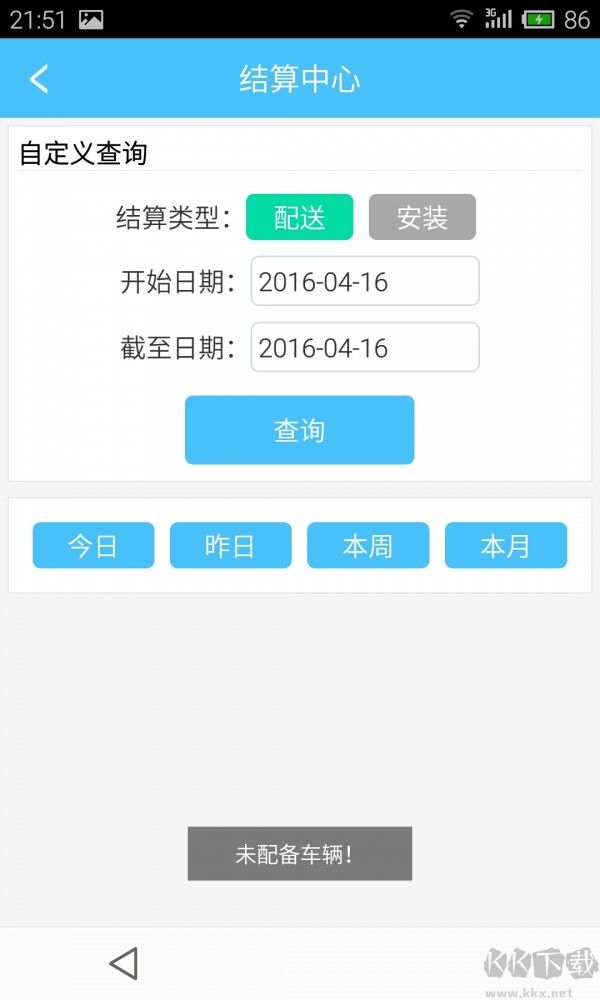600x1000 pixels.
Task: Tap the 查询 button
Action: pos(299,430)
